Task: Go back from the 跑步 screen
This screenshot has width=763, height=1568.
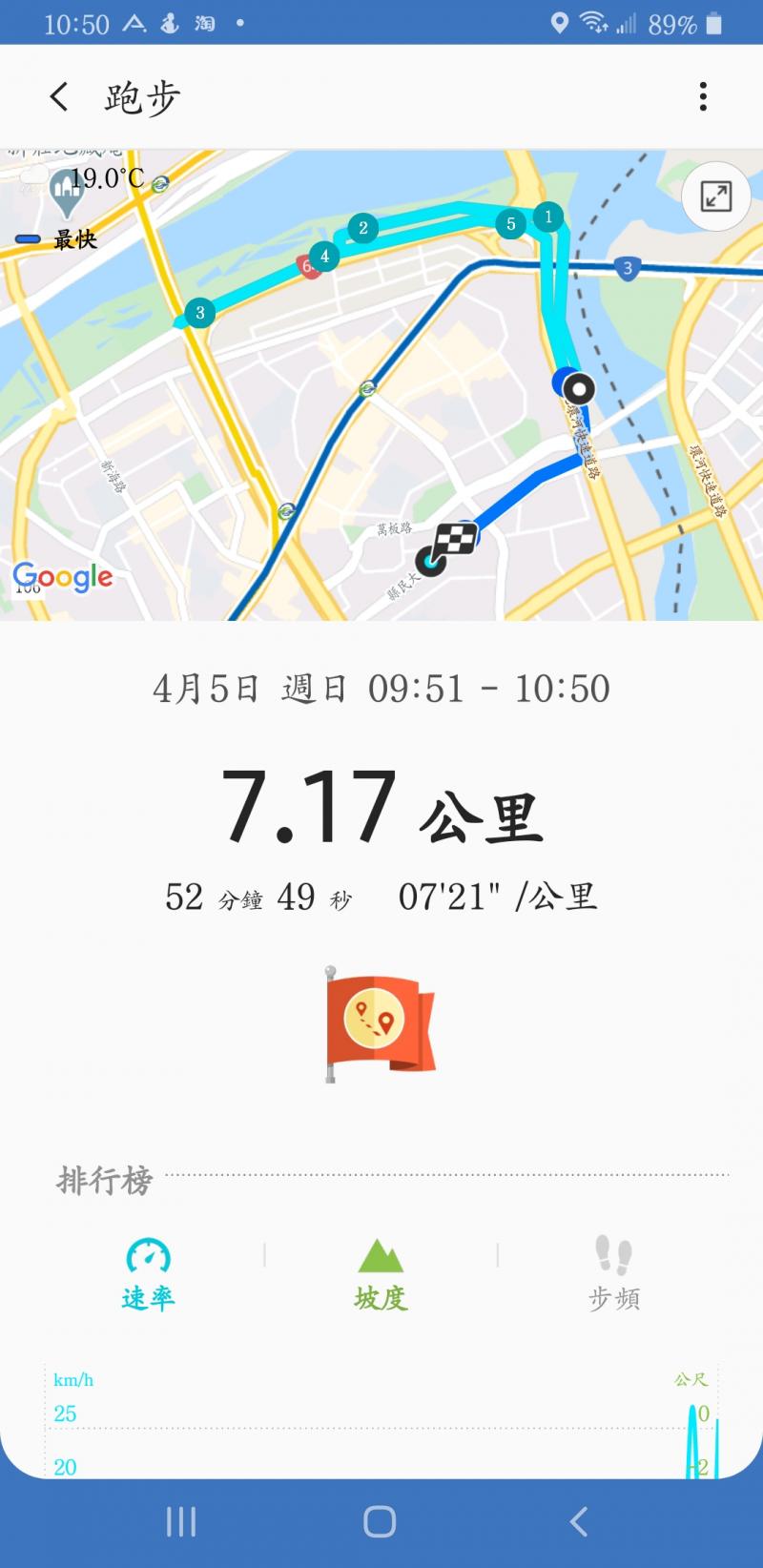Action: (59, 96)
